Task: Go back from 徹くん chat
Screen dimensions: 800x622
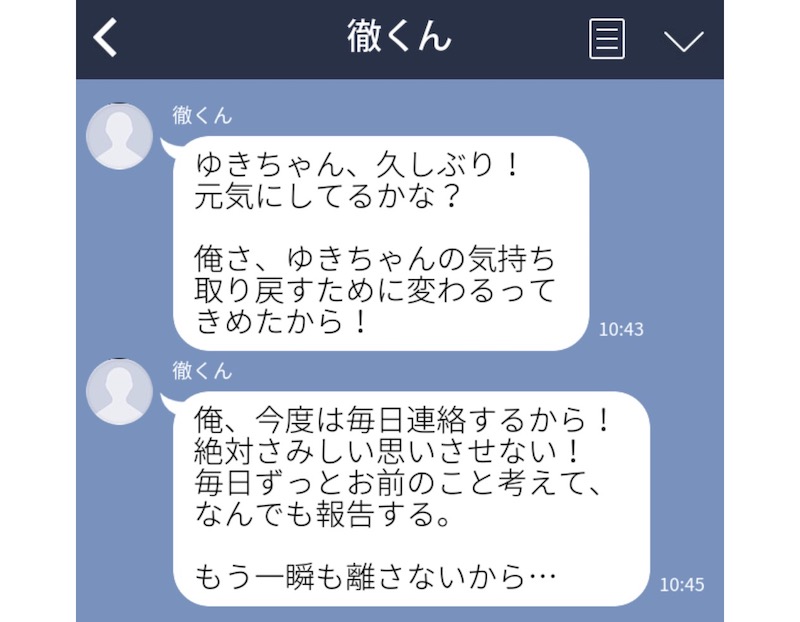Action: (106, 38)
